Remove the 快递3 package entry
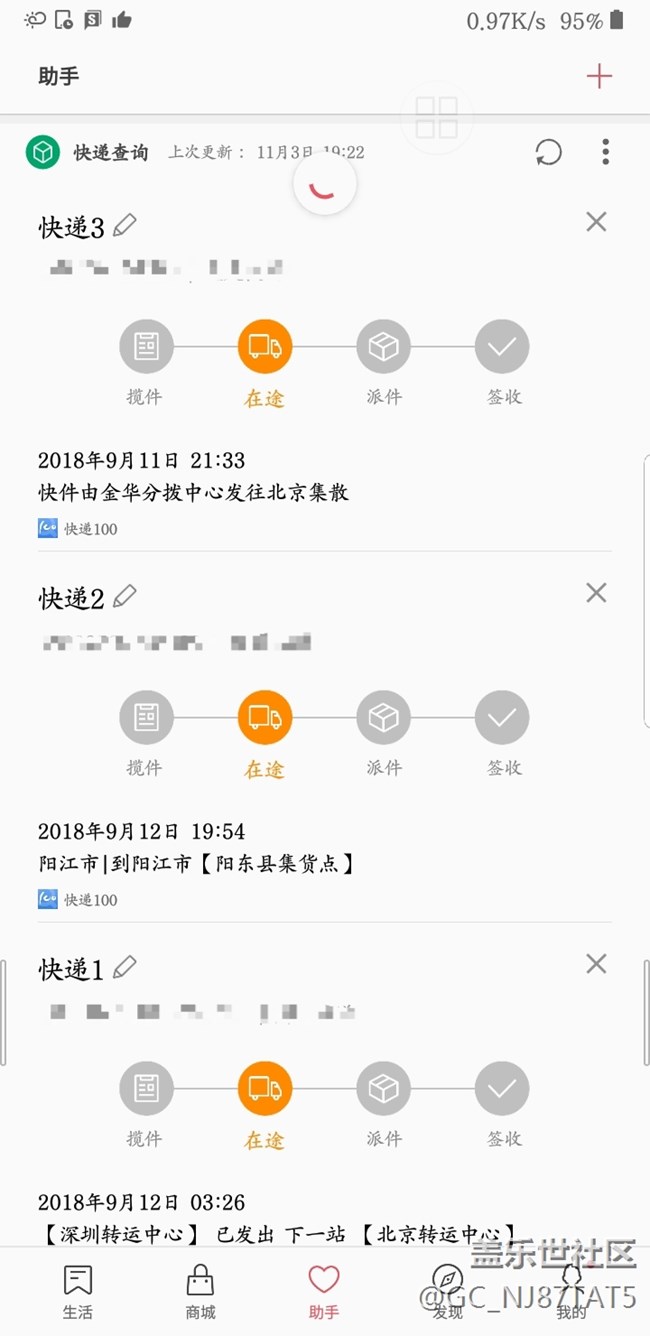650x1336 pixels. click(x=596, y=222)
